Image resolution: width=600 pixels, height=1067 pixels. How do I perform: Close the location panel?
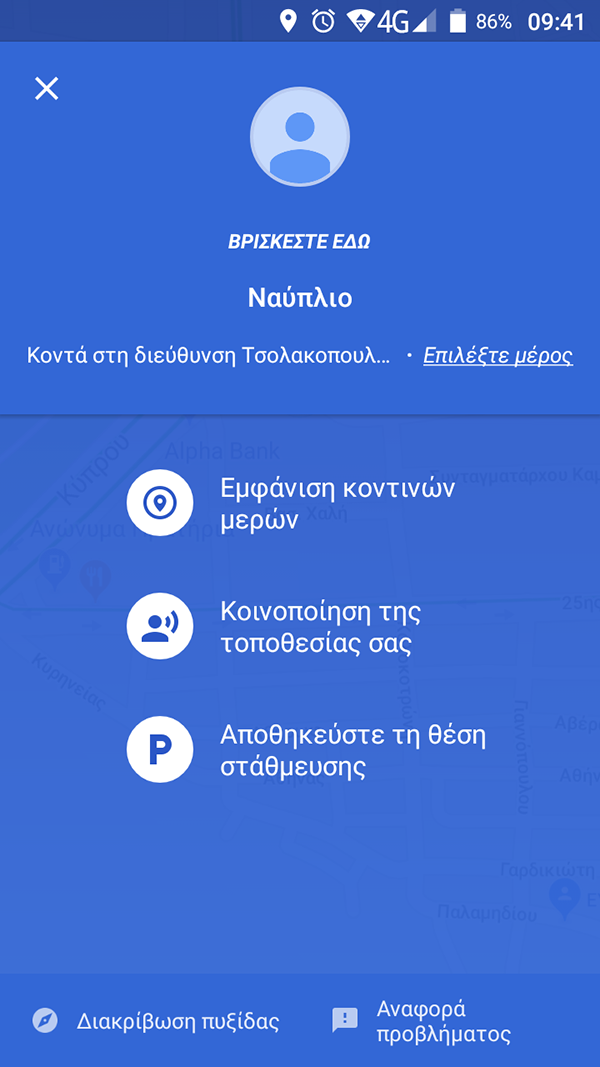tap(47, 89)
